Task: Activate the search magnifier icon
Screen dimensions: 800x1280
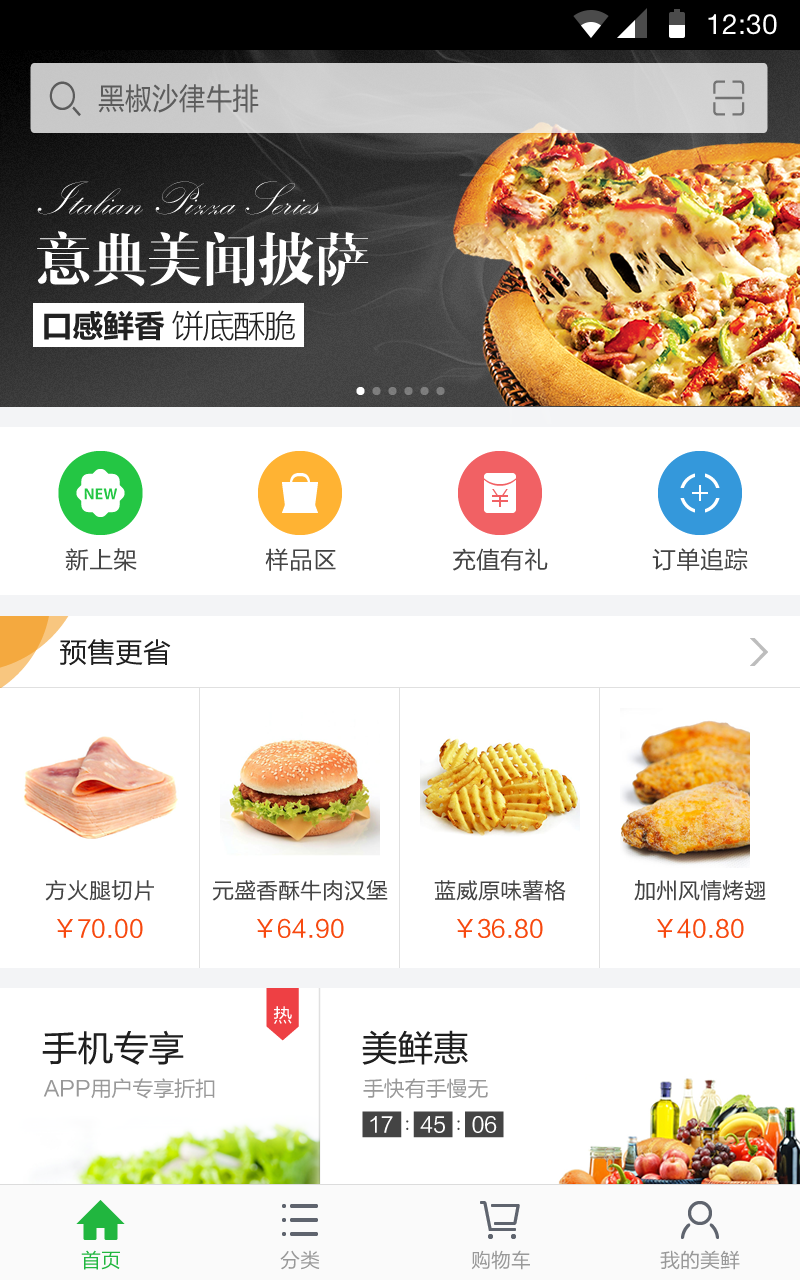Action: 64,98
